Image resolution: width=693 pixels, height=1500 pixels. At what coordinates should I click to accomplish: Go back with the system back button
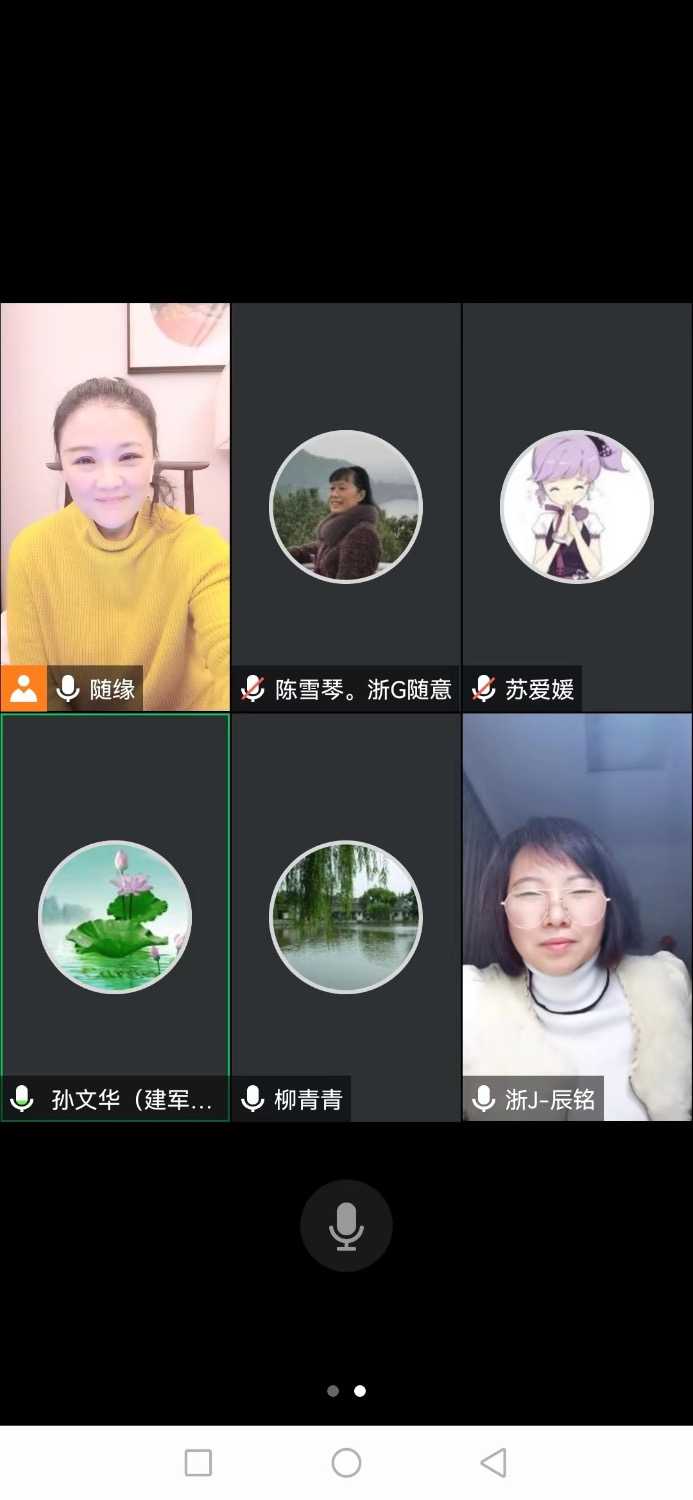pyautogui.click(x=493, y=1463)
